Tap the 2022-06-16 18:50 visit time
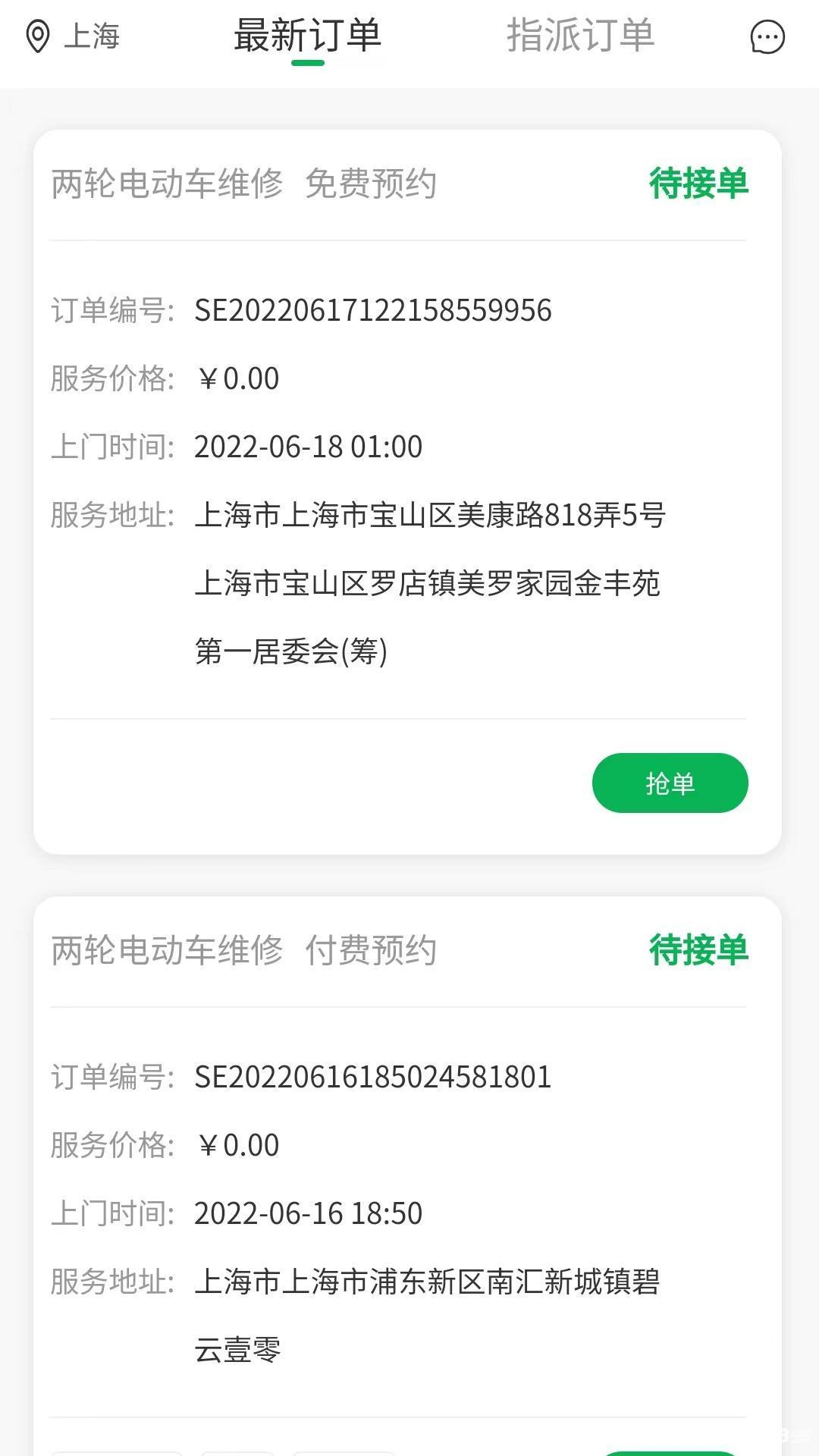Screen dimensions: 819x1456 (307, 1214)
